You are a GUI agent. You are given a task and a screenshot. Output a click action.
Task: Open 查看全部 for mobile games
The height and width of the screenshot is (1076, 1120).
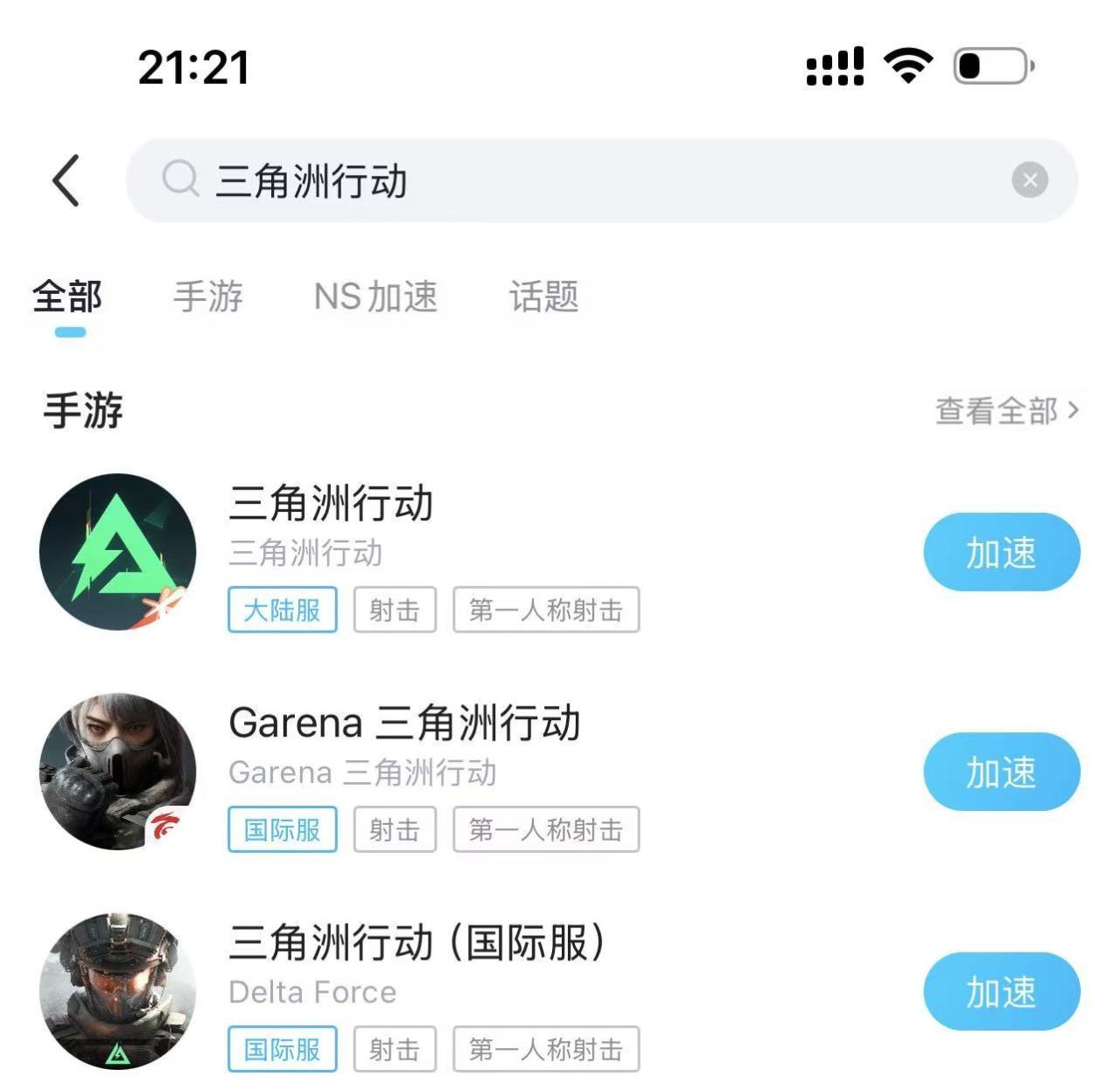[1006, 410]
